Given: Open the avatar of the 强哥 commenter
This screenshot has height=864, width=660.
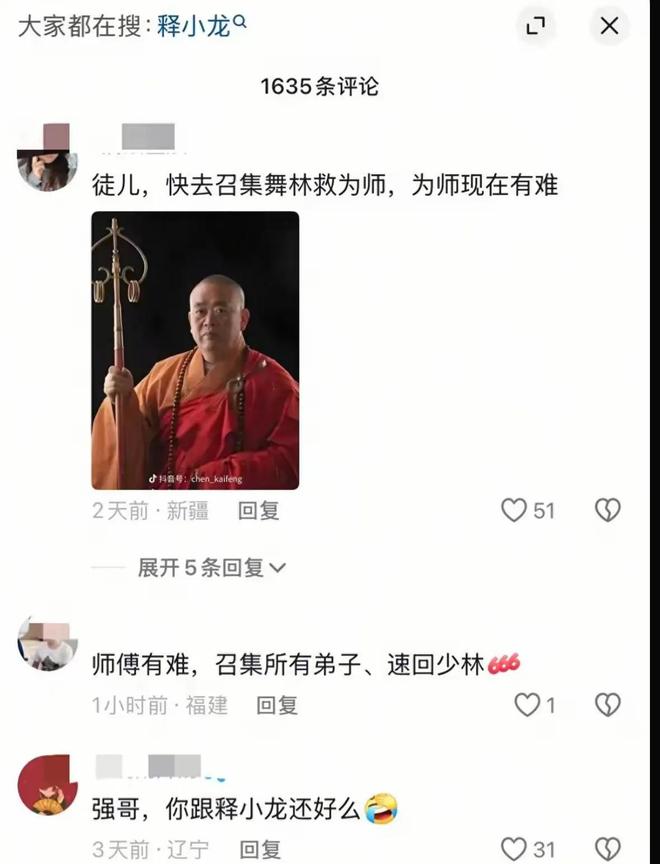Looking at the screenshot, I should tap(47, 786).
